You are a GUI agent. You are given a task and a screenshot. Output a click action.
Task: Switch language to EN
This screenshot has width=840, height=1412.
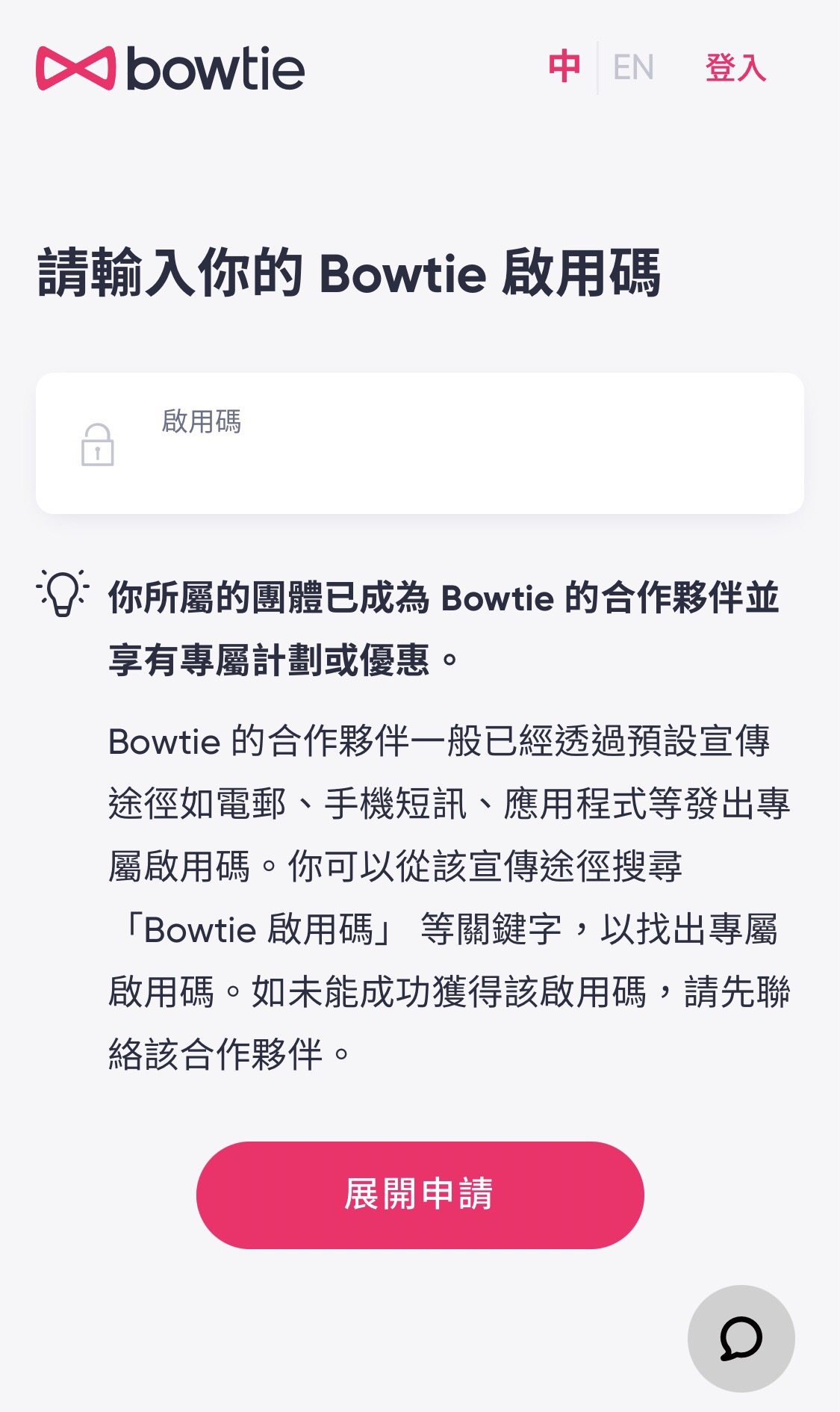633,68
